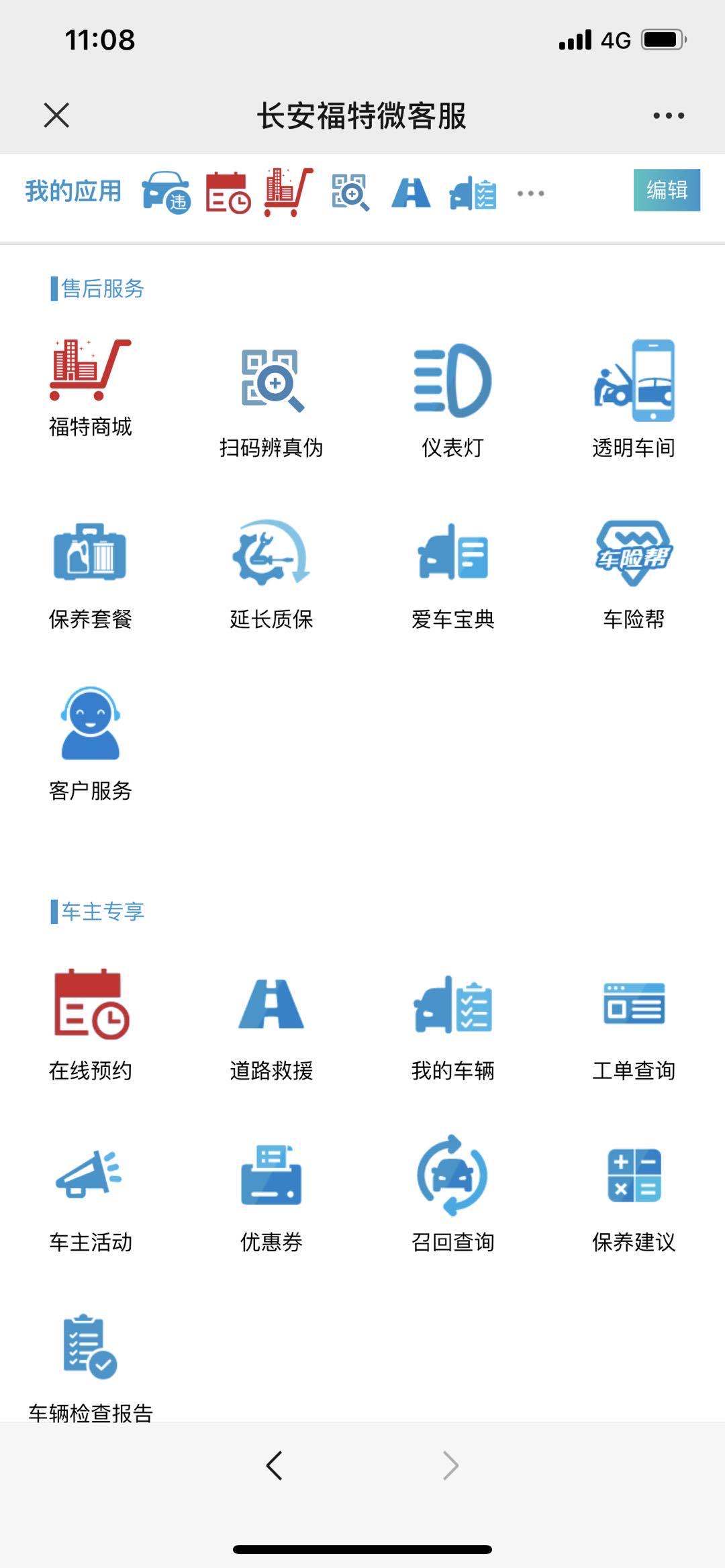The width and height of the screenshot is (725, 1568).
Task: Choose 延长质保
Action: [x=272, y=574]
